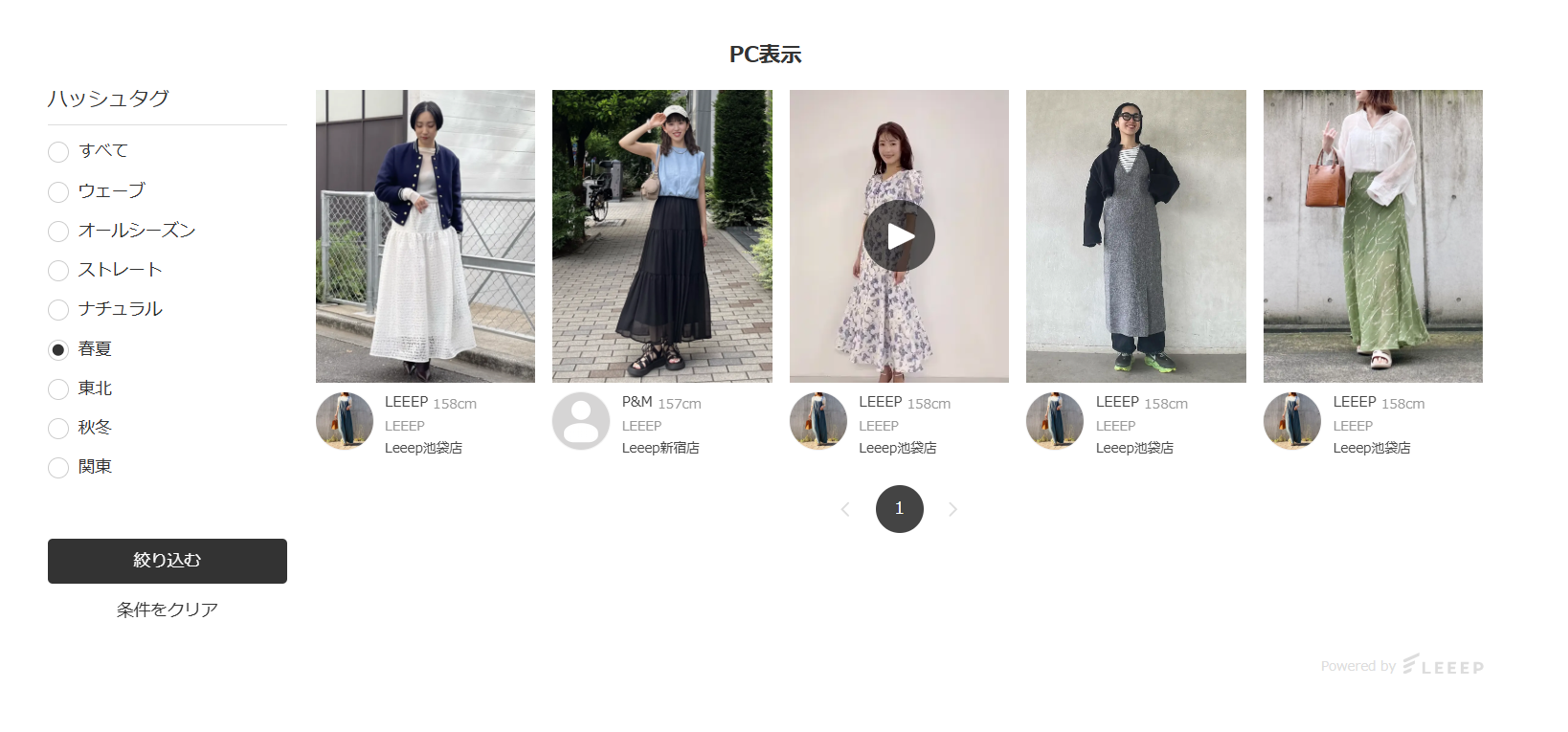The image size is (1568, 732).
Task: Select the すべて hashtag option
Action: (58, 151)
